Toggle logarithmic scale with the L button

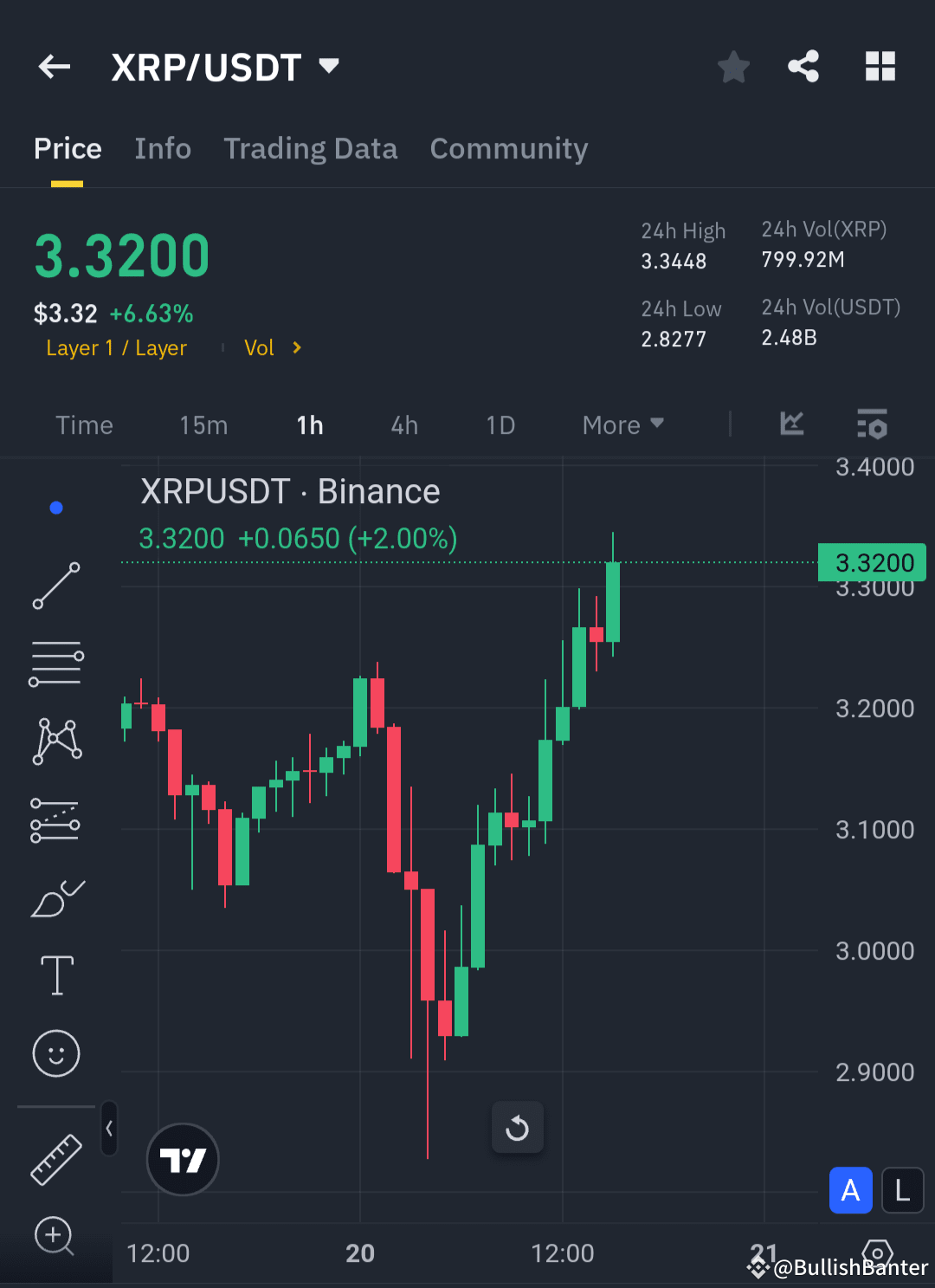902,1190
